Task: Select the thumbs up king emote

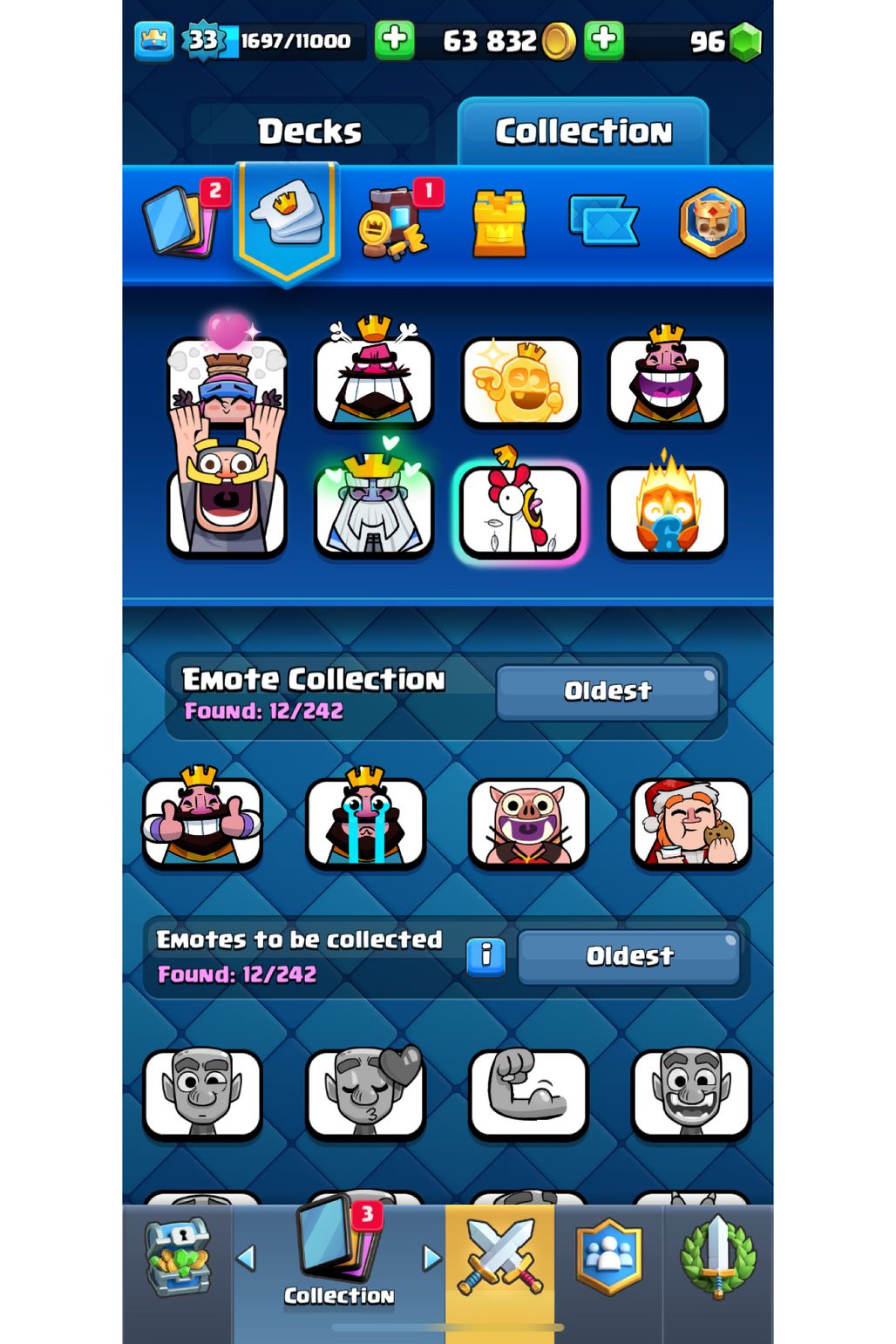Action: click(202, 822)
